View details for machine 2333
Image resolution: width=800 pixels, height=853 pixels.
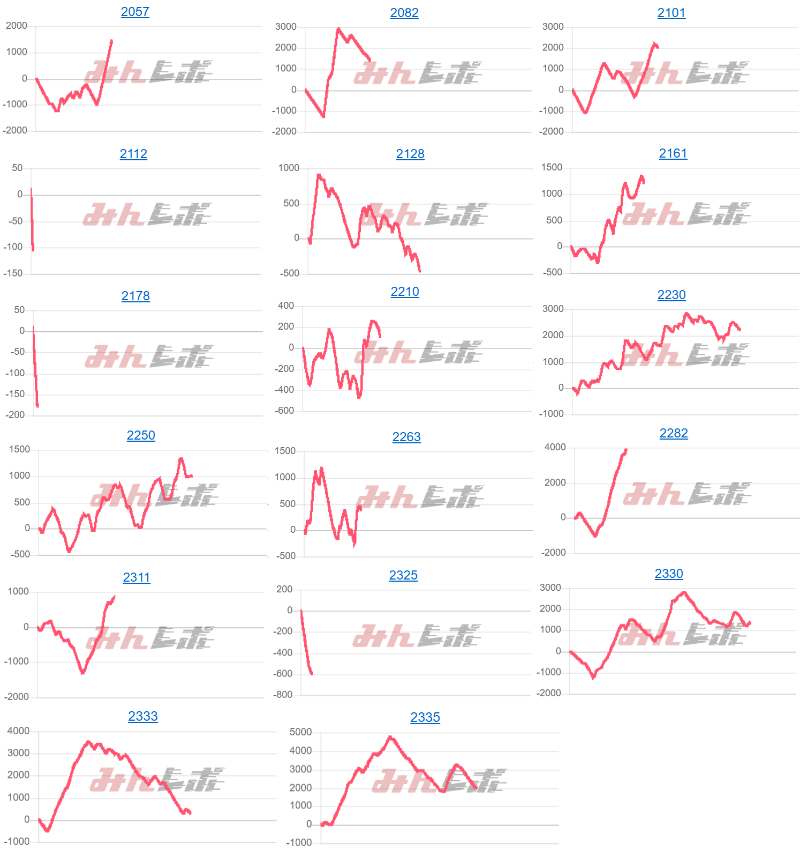pos(143,716)
